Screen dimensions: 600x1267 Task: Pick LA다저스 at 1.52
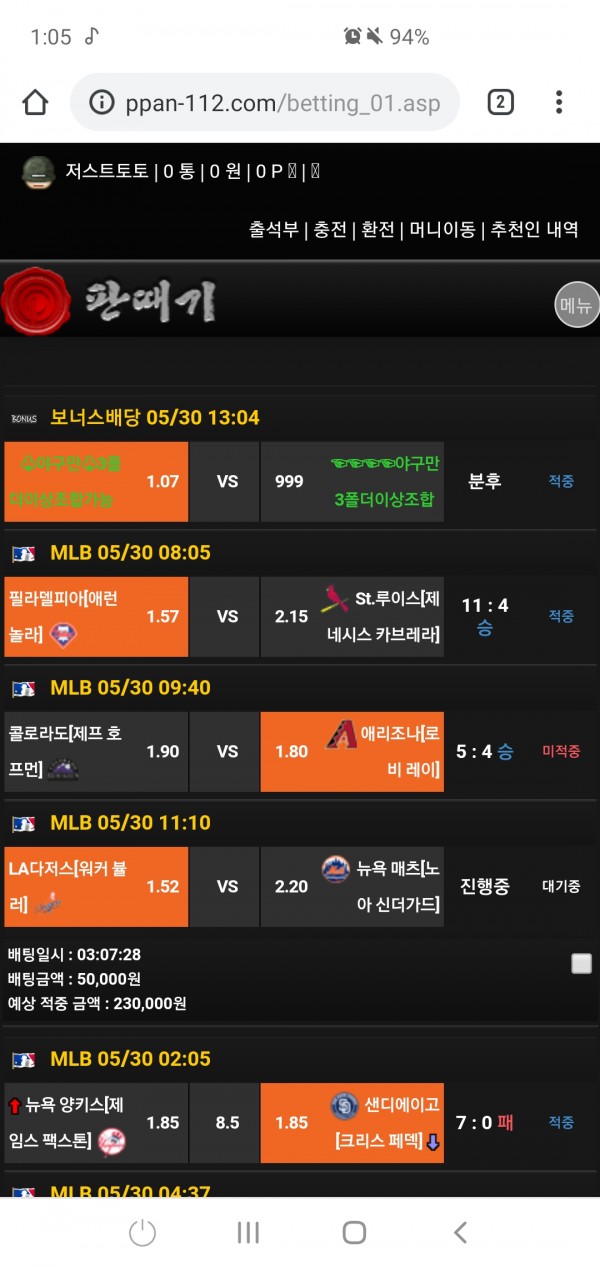96,887
